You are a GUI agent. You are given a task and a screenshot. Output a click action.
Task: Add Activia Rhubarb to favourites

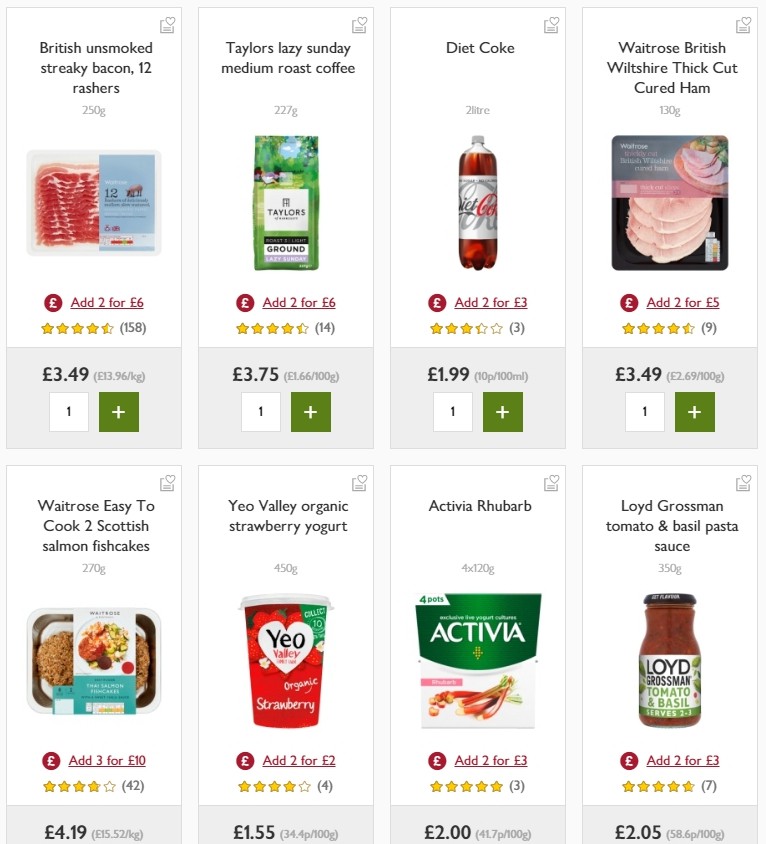pos(551,482)
